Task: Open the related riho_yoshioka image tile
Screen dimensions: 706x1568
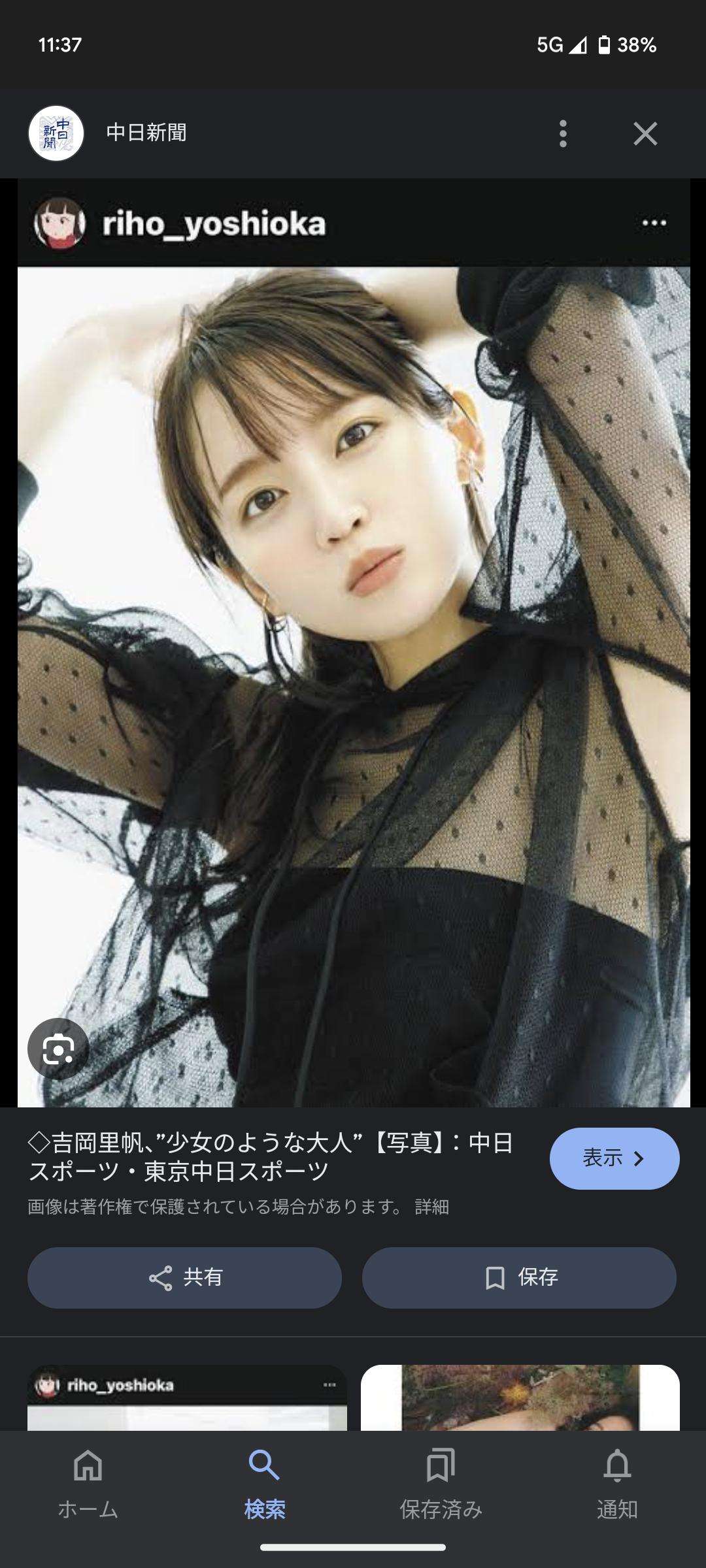Action: click(187, 1397)
